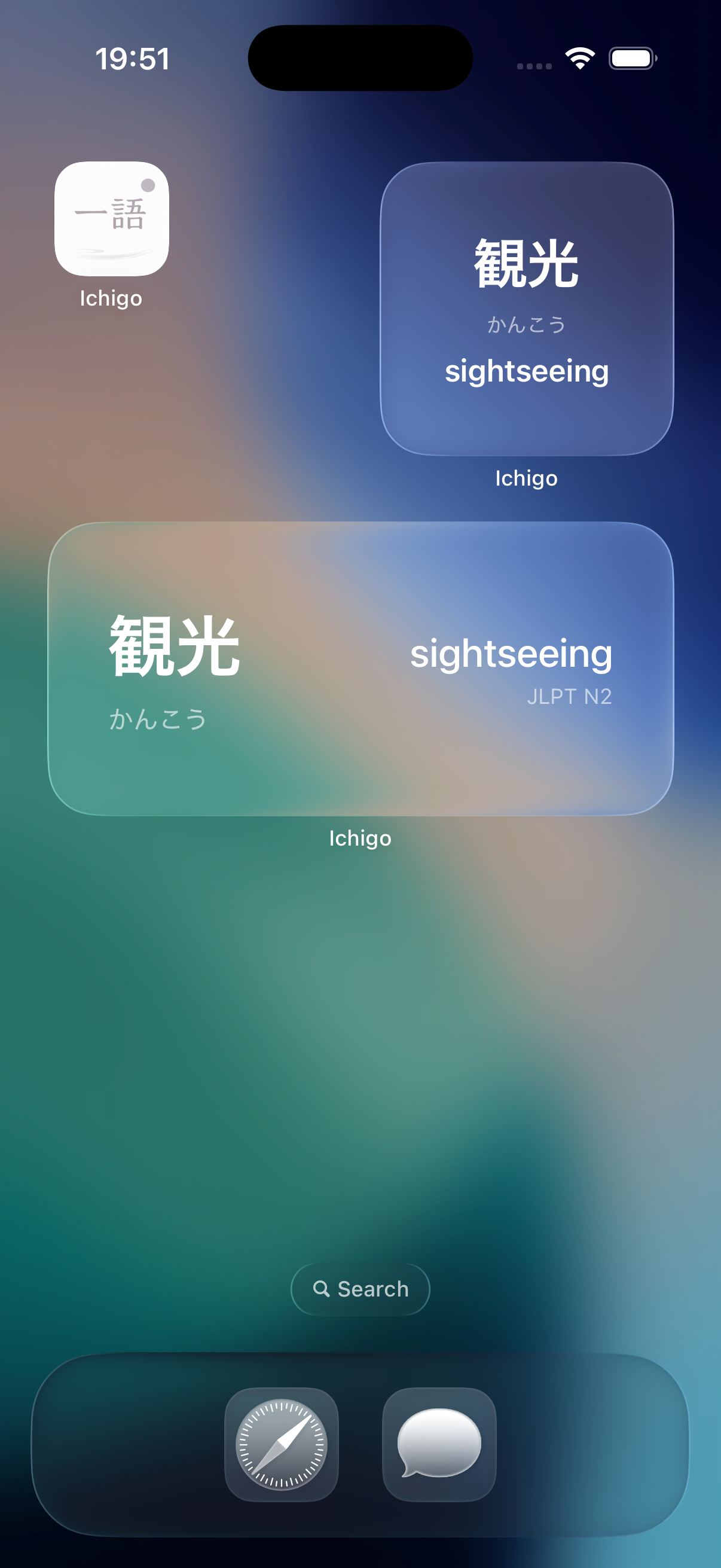This screenshot has height=1568, width=721.
Task: Tap the square Ichigo sightseeing widget
Action: coord(526,307)
